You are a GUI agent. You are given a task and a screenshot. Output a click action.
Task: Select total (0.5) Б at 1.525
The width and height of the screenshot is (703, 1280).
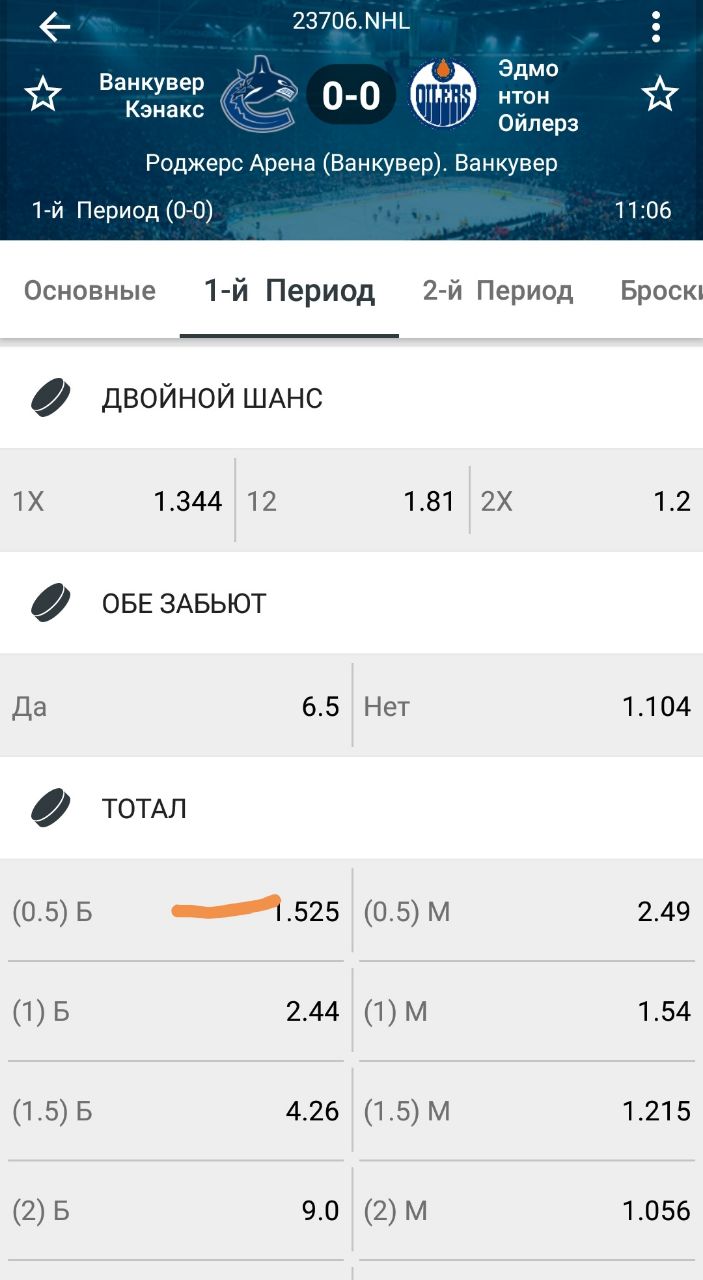click(x=175, y=911)
